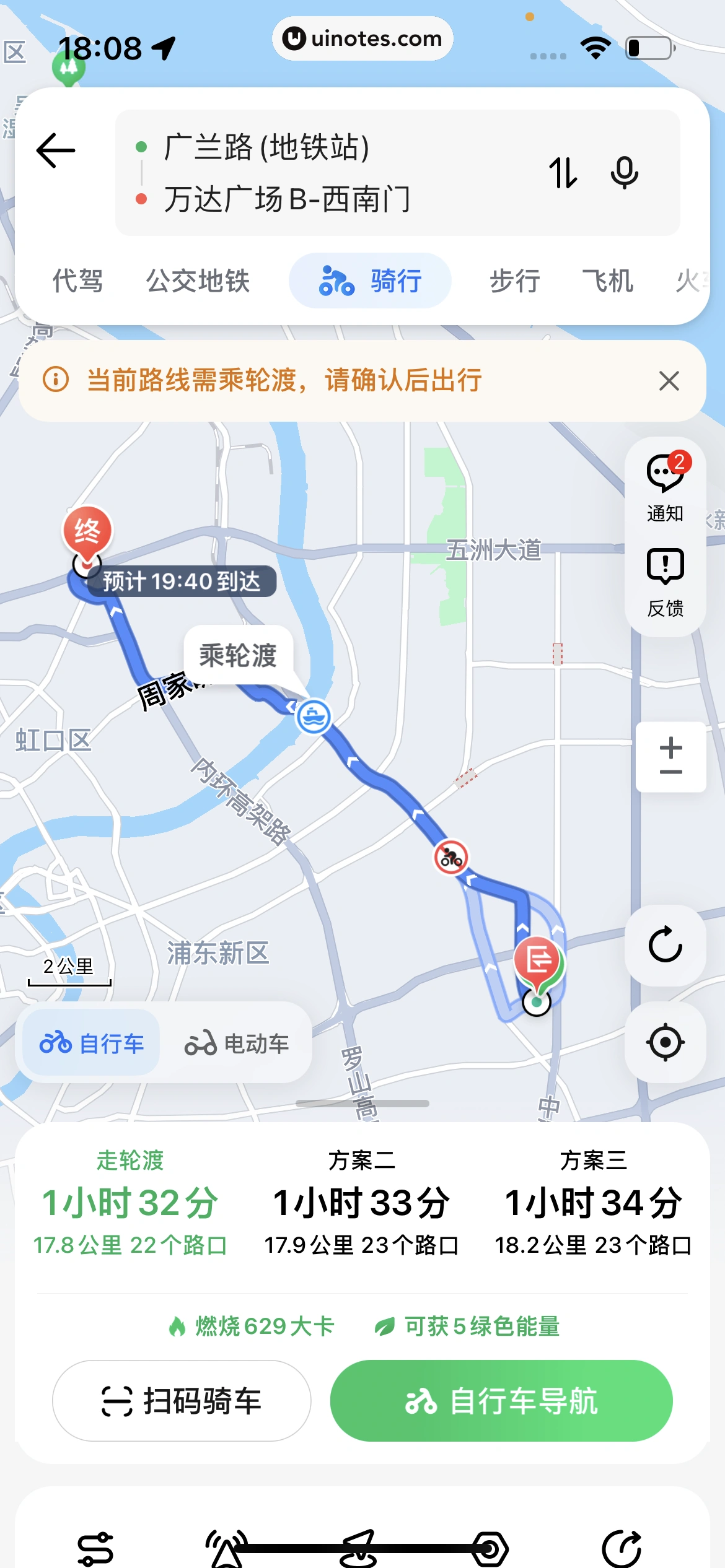Switch to 电动车 e-bike mode
Image resolution: width=725 pixels, height=1568 pixels.
pos(237,1043)
